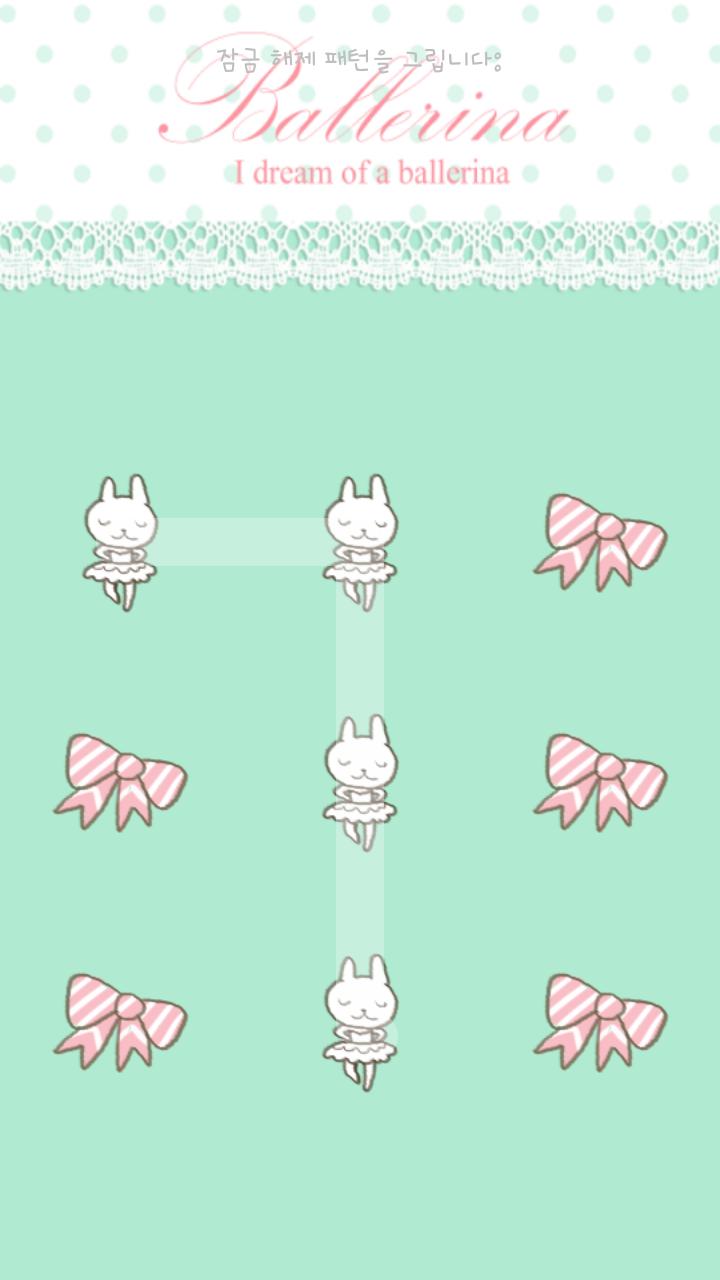Viewport: 720px width, 1280px height.
Task: Select the bottom-right pink bow pattern dot
Action: 600,1022
